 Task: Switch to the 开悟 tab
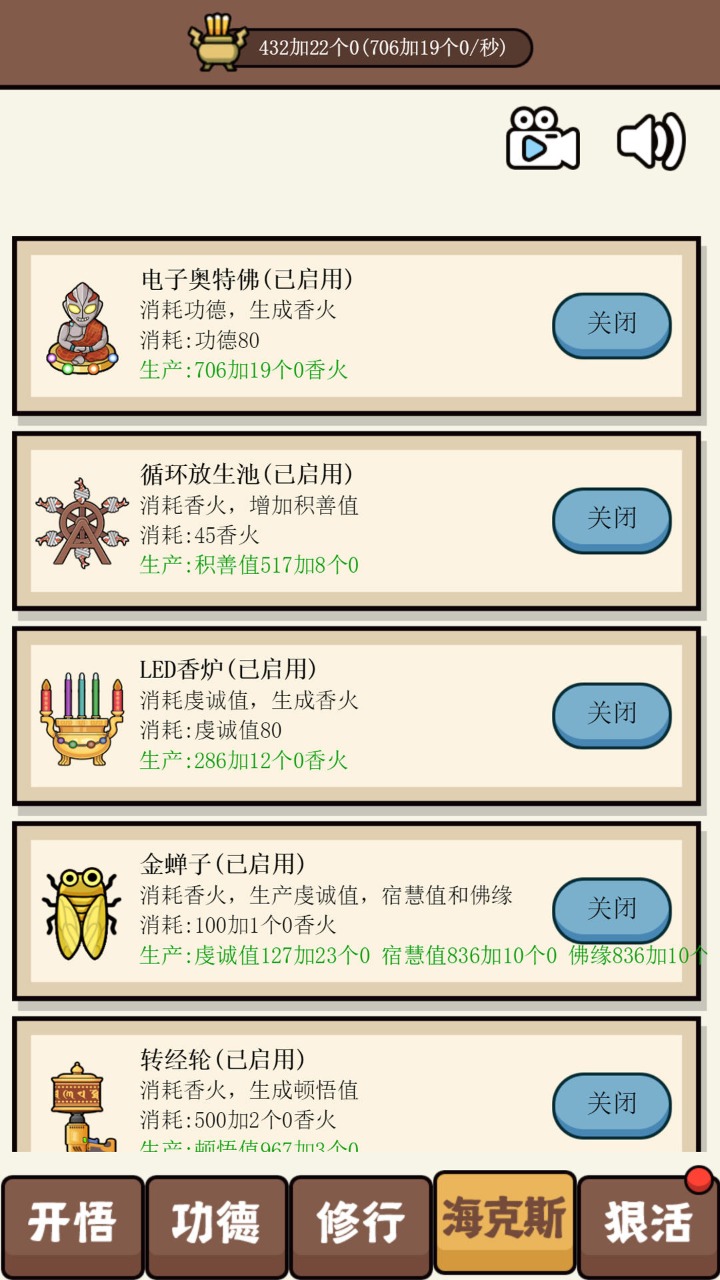click(72, 1224)
